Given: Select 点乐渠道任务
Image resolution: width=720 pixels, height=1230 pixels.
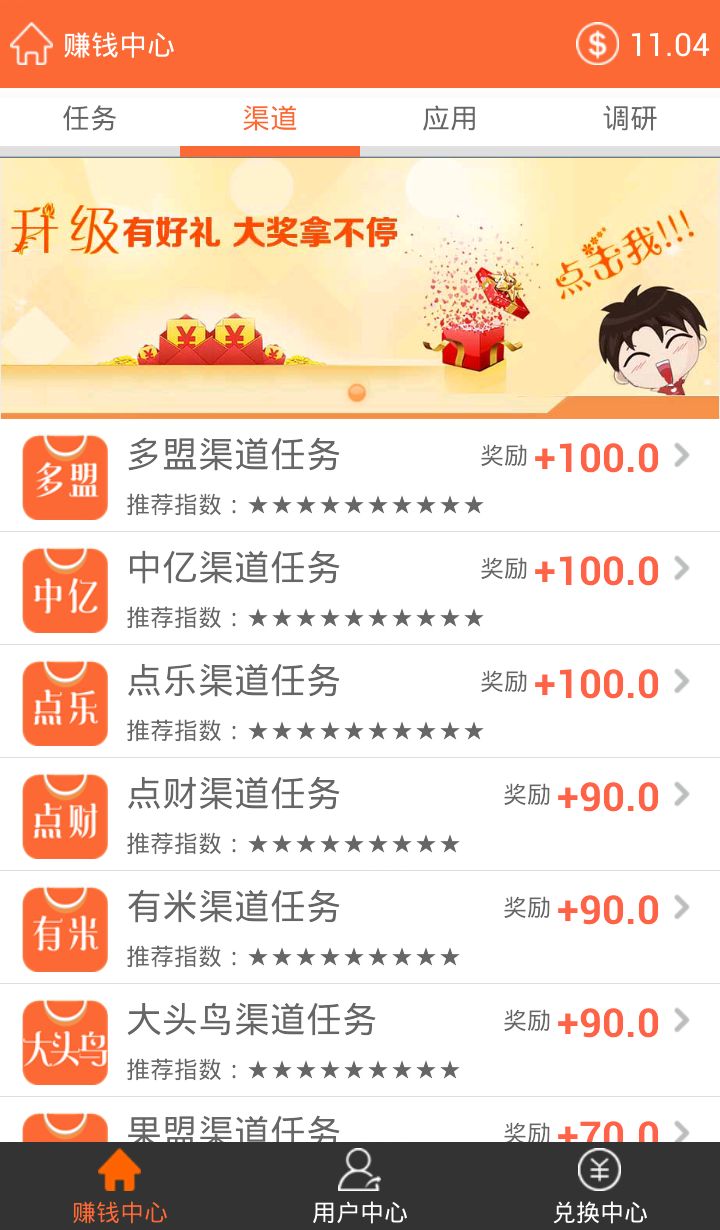Looking at the screenshot, I should pos(360,702).
